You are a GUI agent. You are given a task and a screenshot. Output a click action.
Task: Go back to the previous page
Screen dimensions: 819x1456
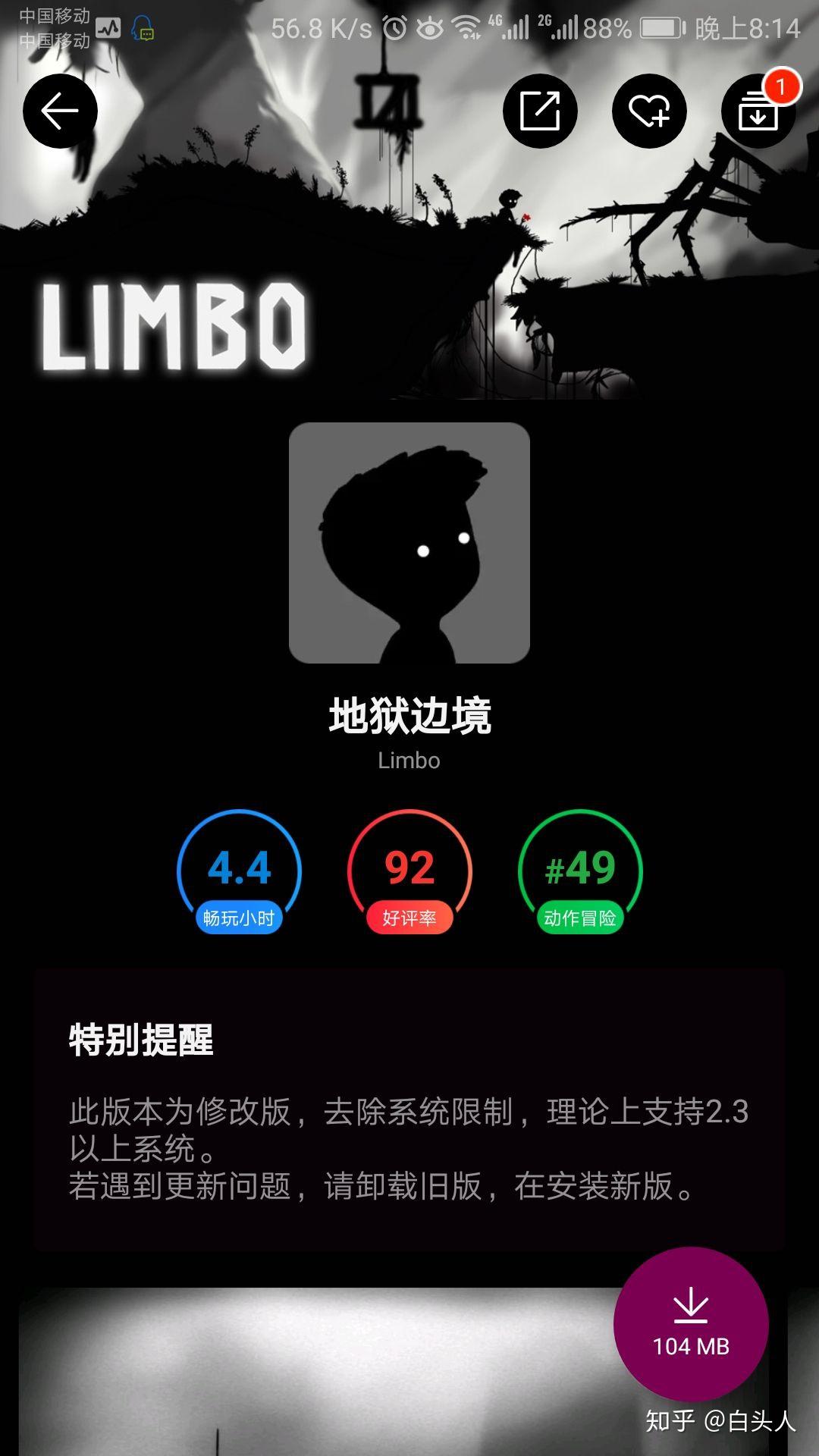click(60, 111)
